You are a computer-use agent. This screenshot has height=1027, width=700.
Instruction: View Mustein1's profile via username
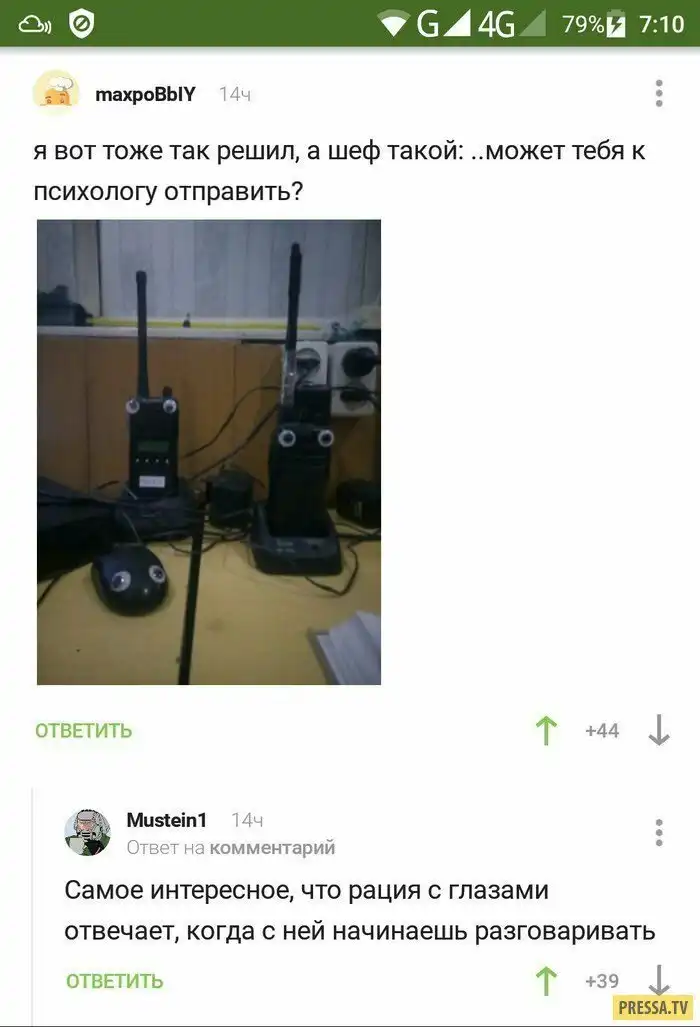(166, 820)
